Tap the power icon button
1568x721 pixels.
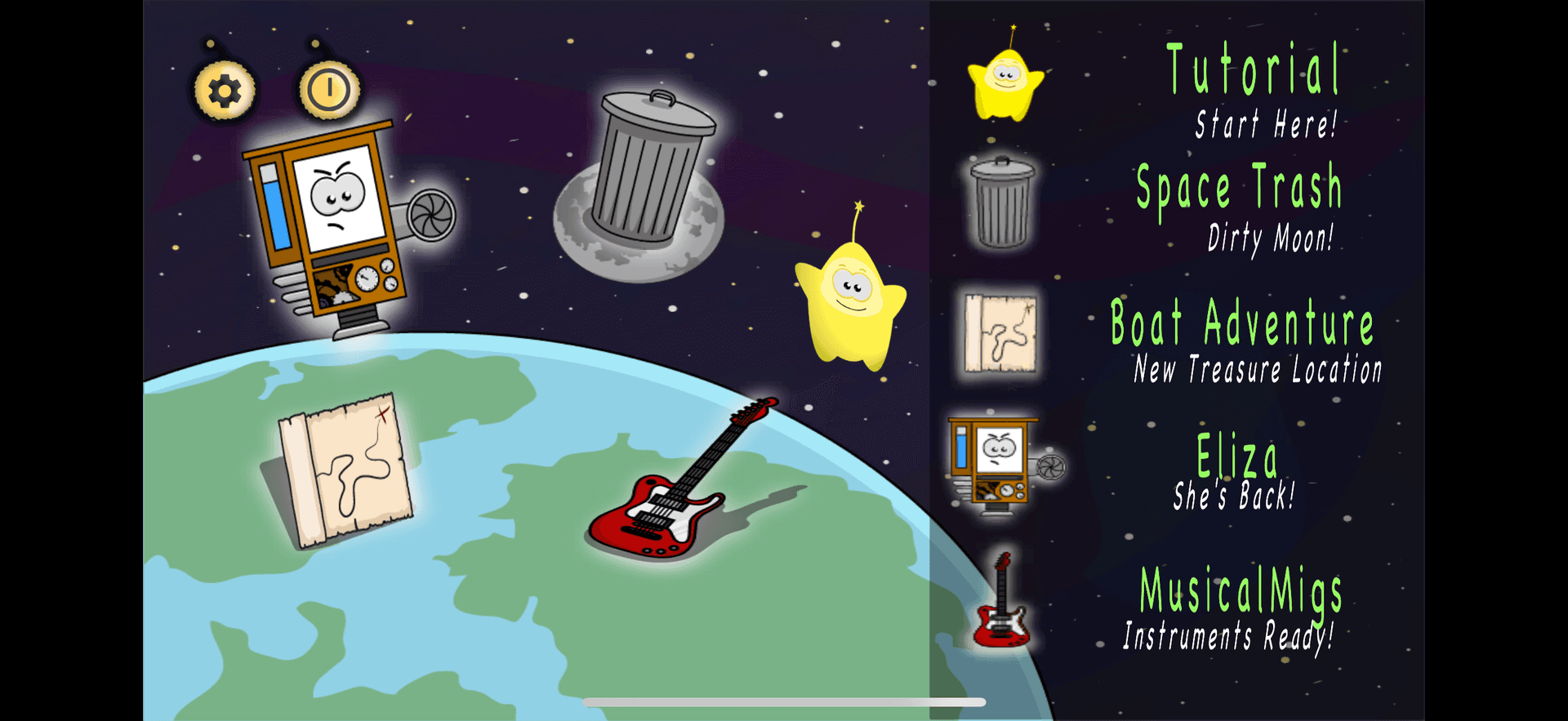point(329,91)
